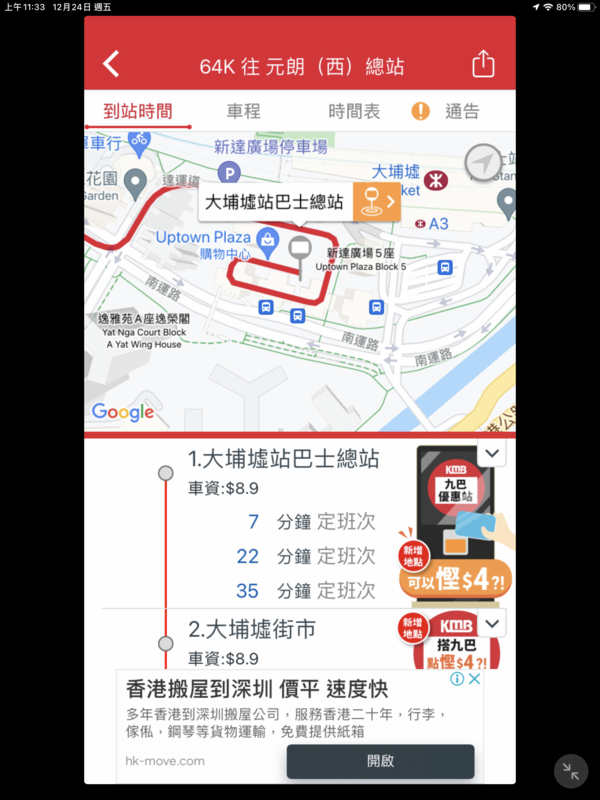Viewport: 600px width, 800px height.
Task: Close the hk-move.com ad banner
Action: click(x=475, y=679)
